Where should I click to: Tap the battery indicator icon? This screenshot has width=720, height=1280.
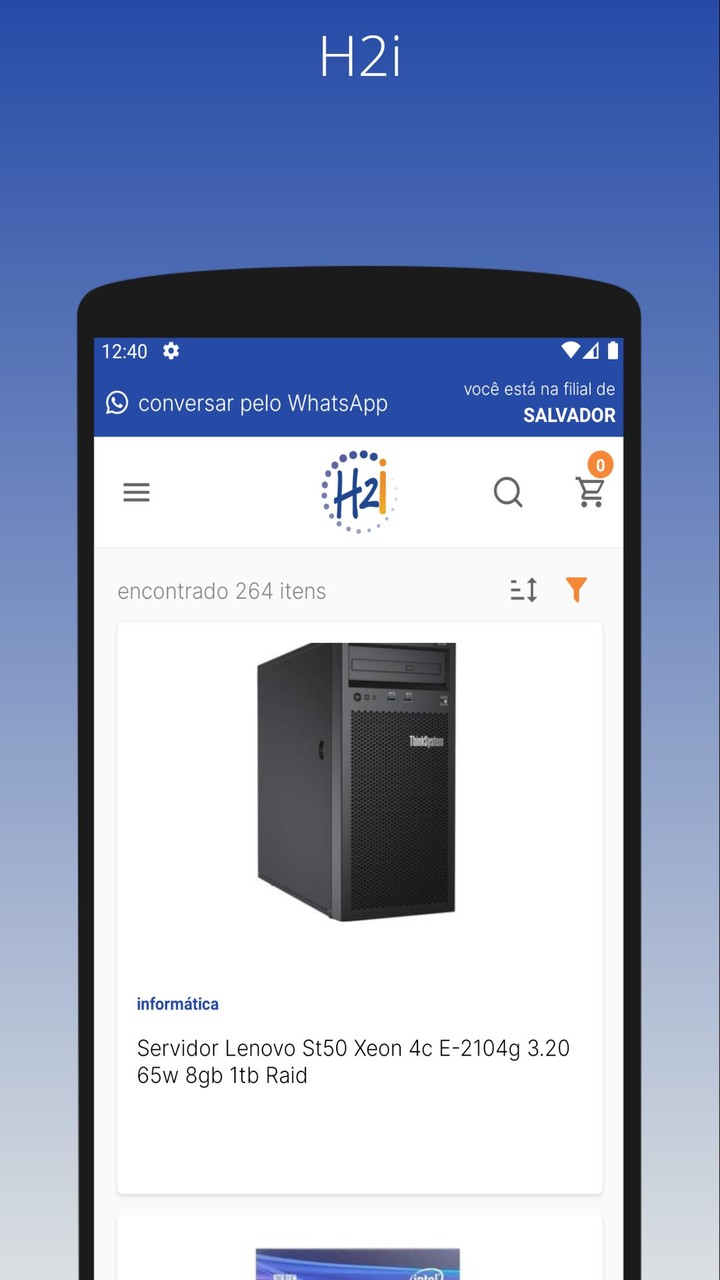click(x=614, y=351)
